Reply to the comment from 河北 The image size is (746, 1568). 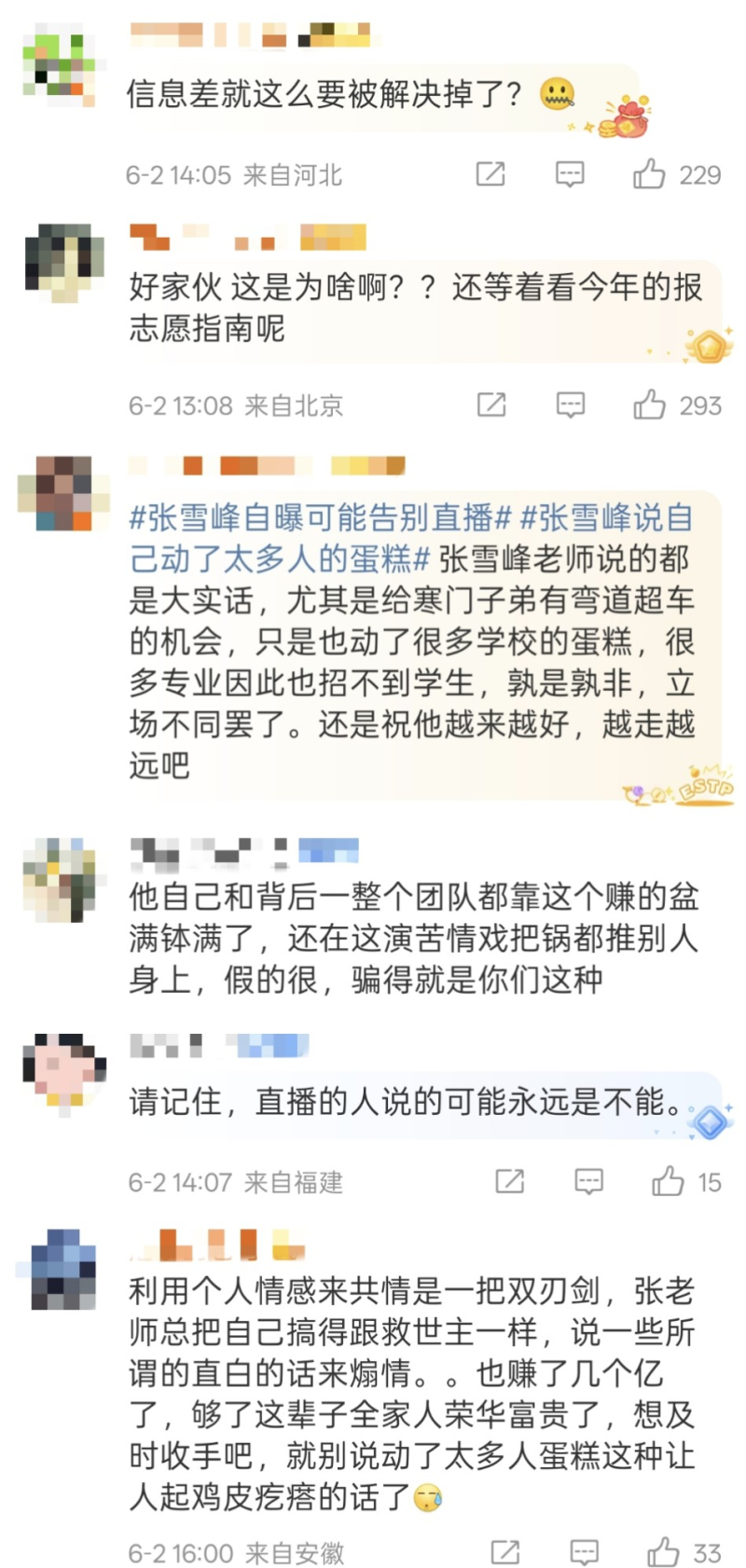point(570,174)
